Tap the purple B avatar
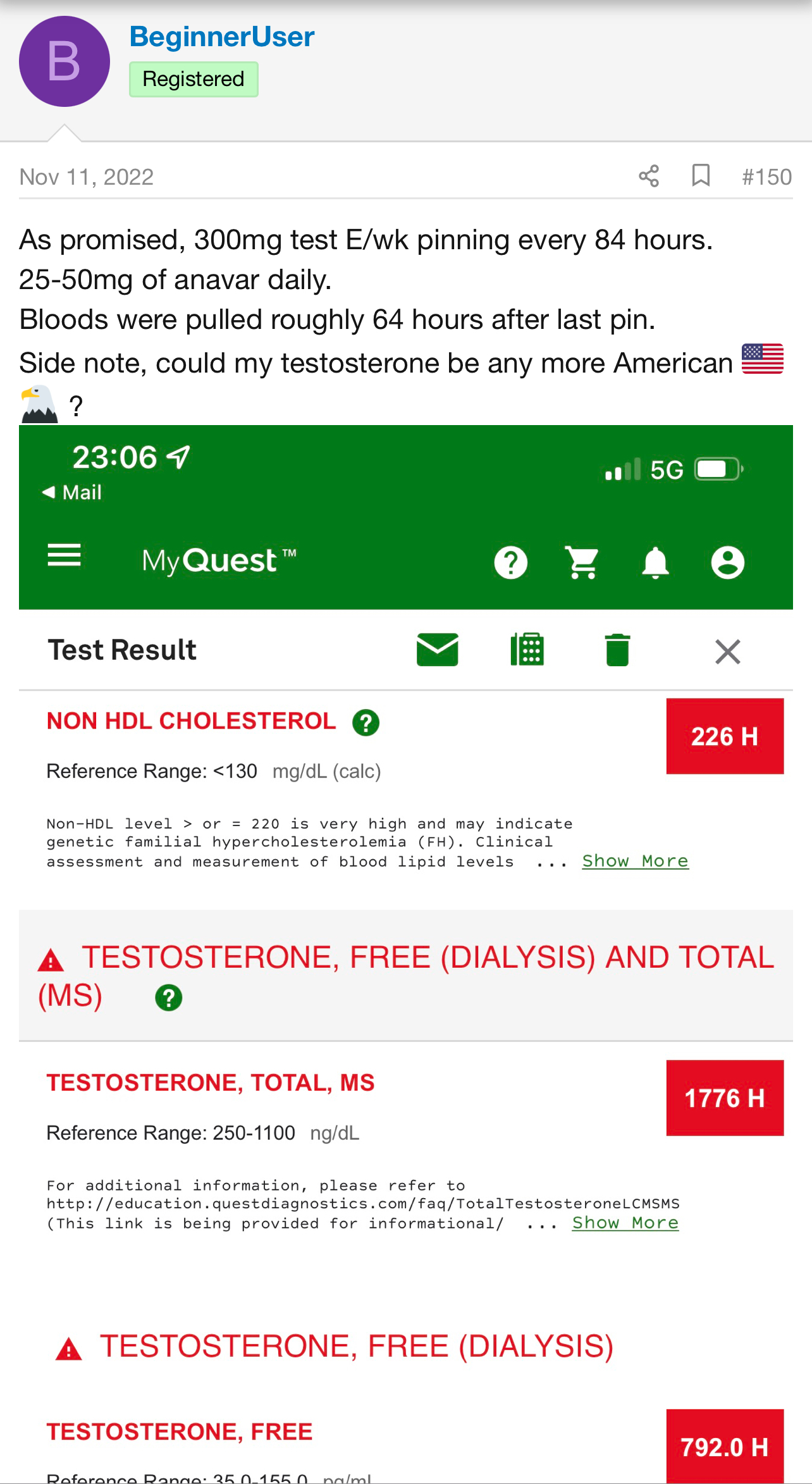The height and width of the screenshot is (1484, 812). [64, 61]
